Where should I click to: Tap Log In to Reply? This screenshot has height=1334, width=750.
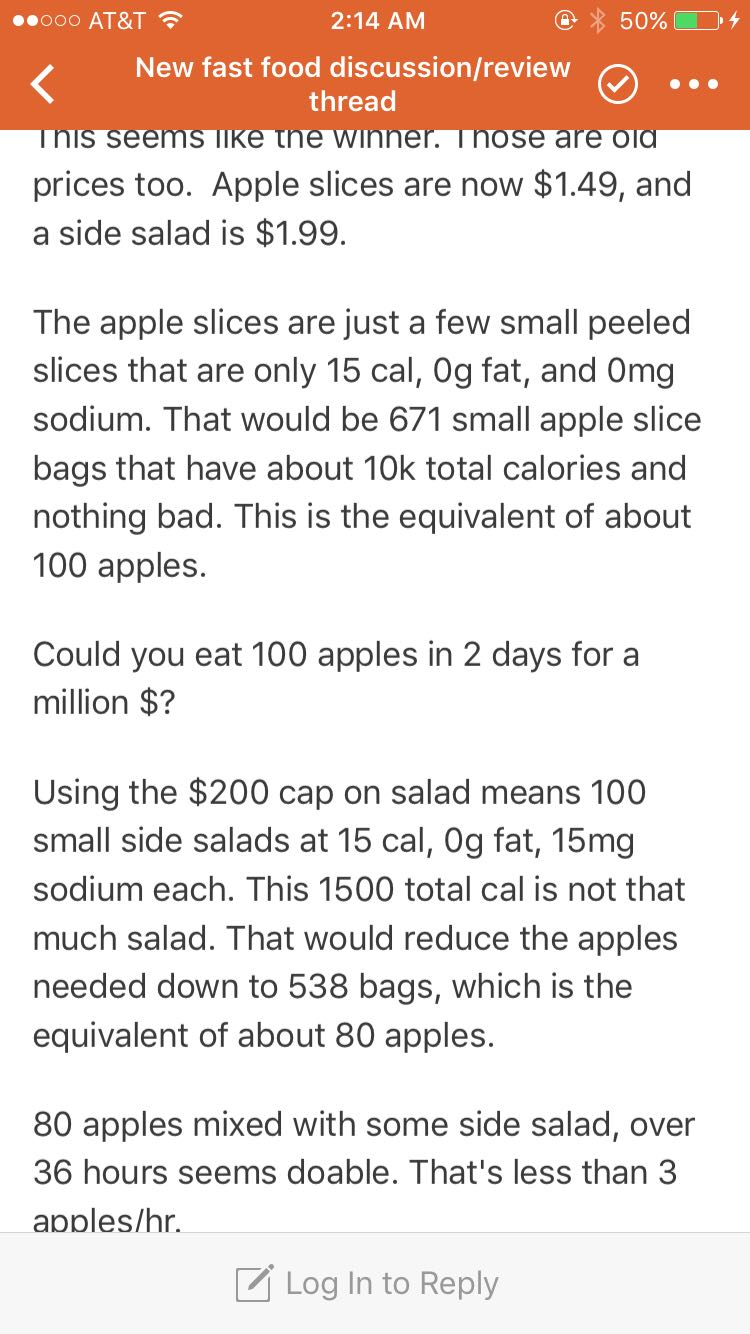pyautogui.click(x=367, y=1283)
